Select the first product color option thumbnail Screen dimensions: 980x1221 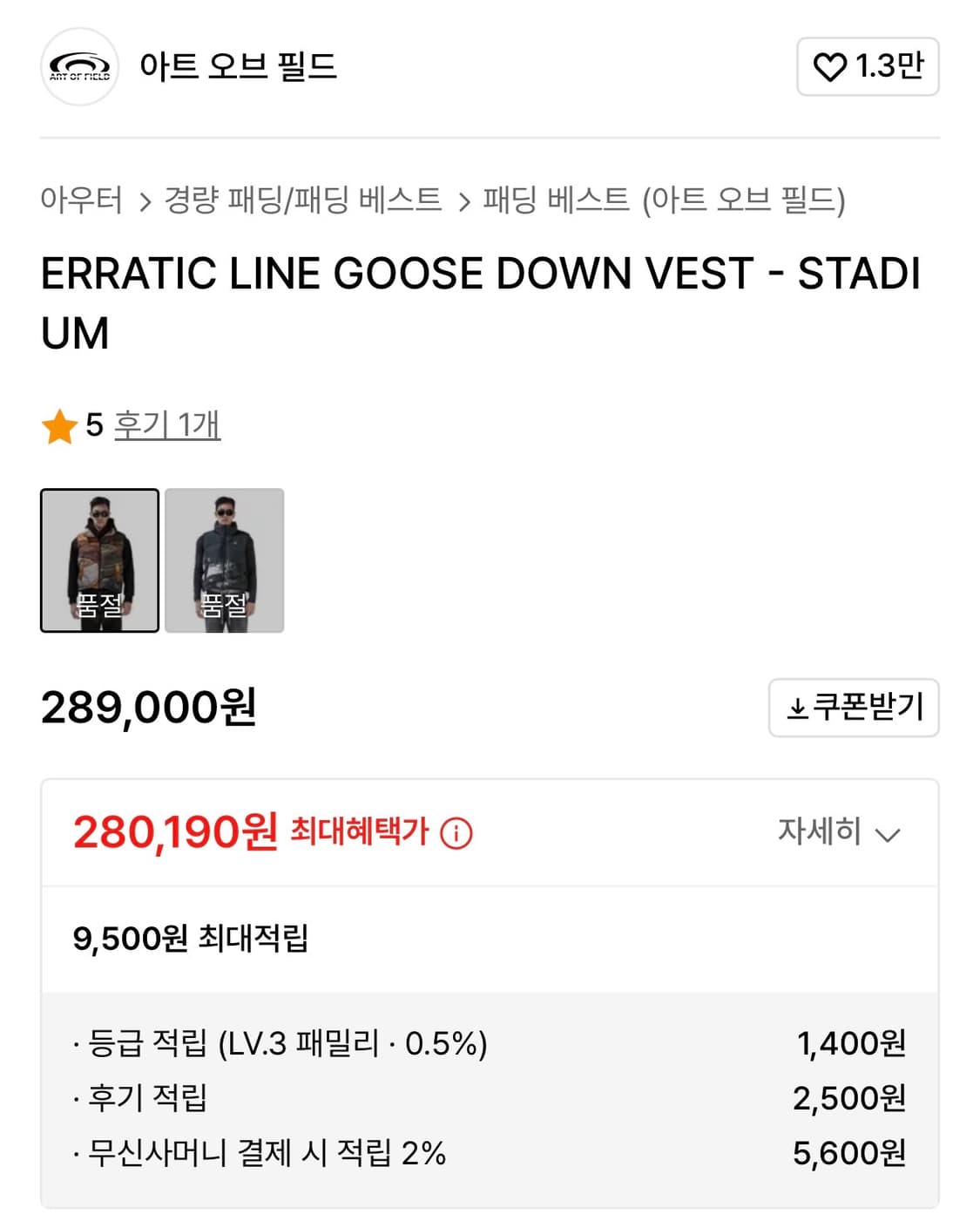click(99, 563)
